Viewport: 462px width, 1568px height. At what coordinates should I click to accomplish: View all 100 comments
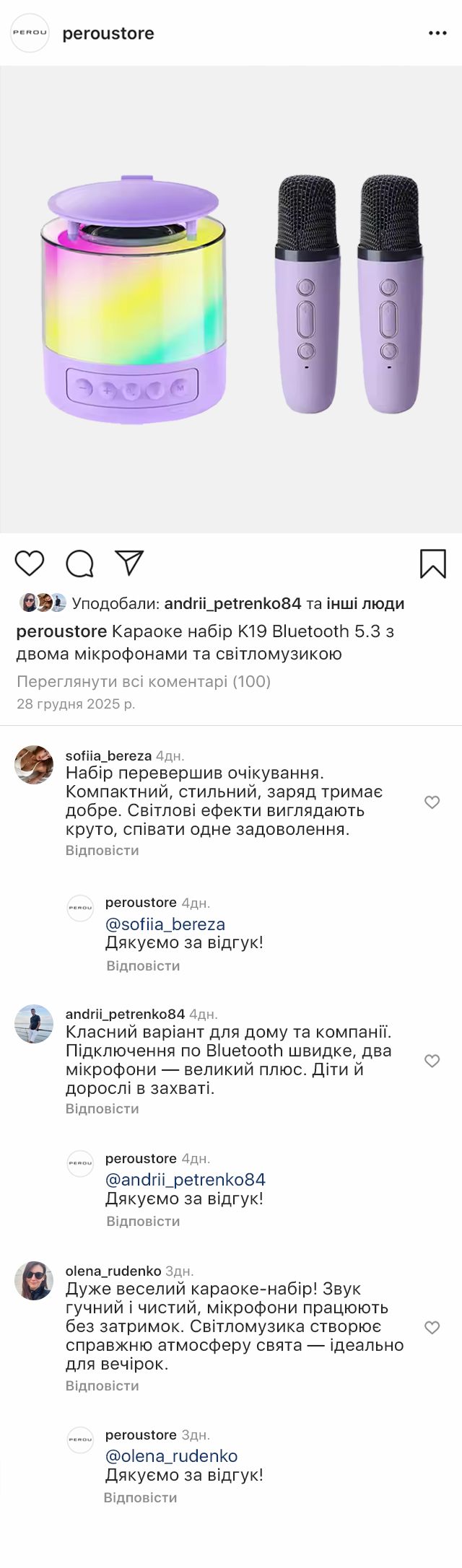click(143, 681)
